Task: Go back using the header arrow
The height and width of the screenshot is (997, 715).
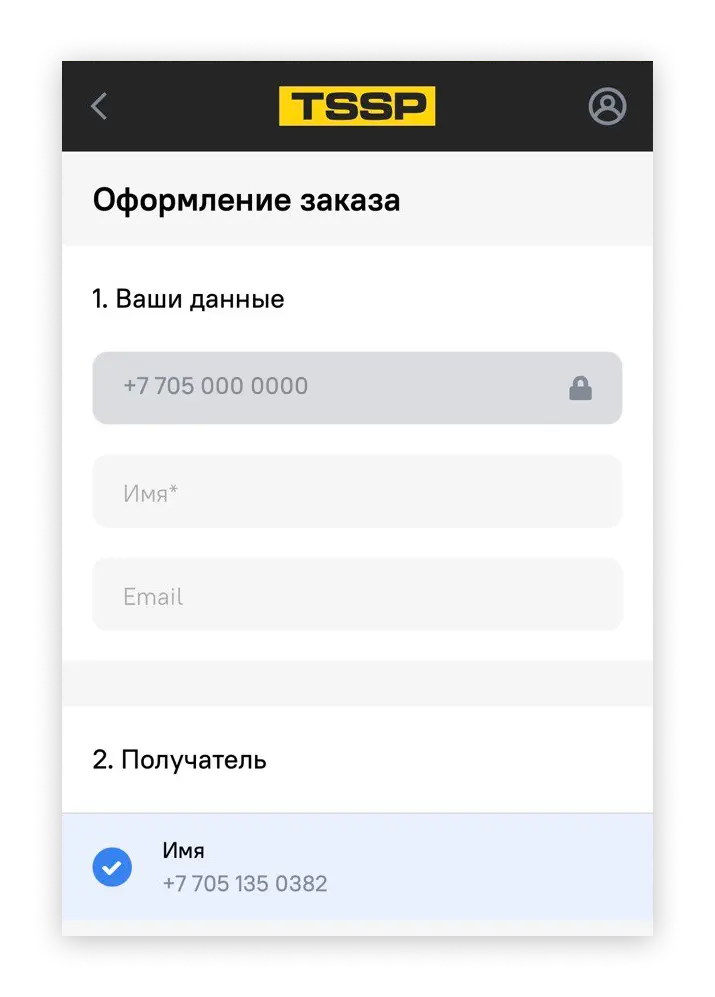Action: [x=99, y=106]
